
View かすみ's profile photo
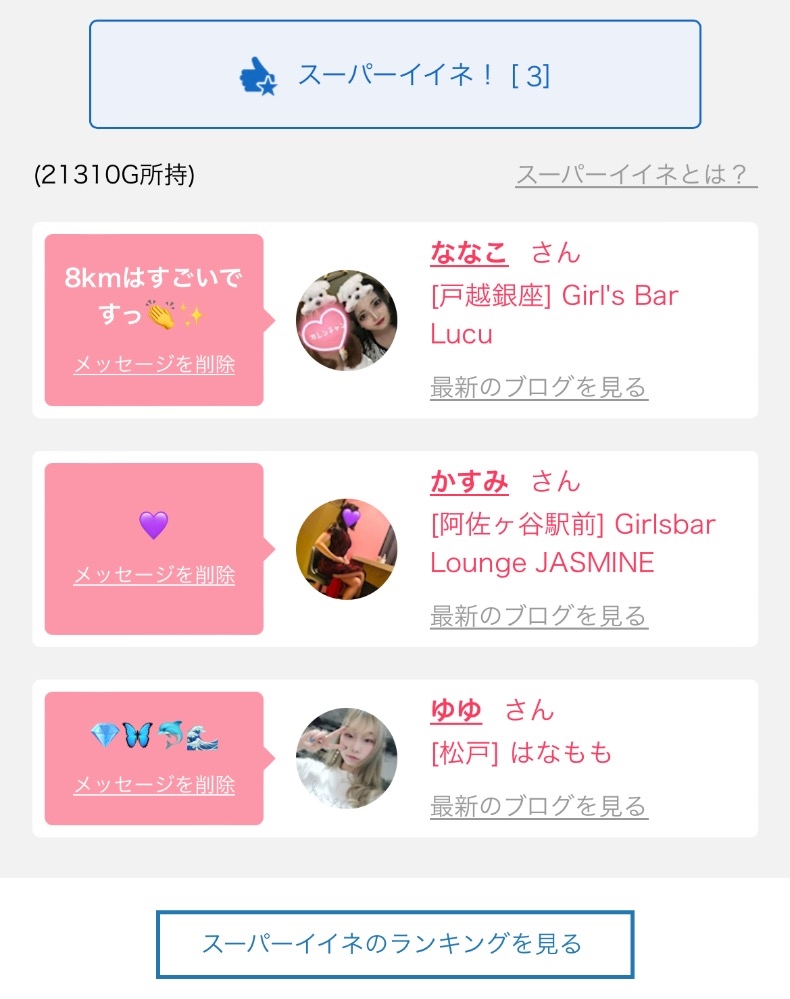click(346, 549)
